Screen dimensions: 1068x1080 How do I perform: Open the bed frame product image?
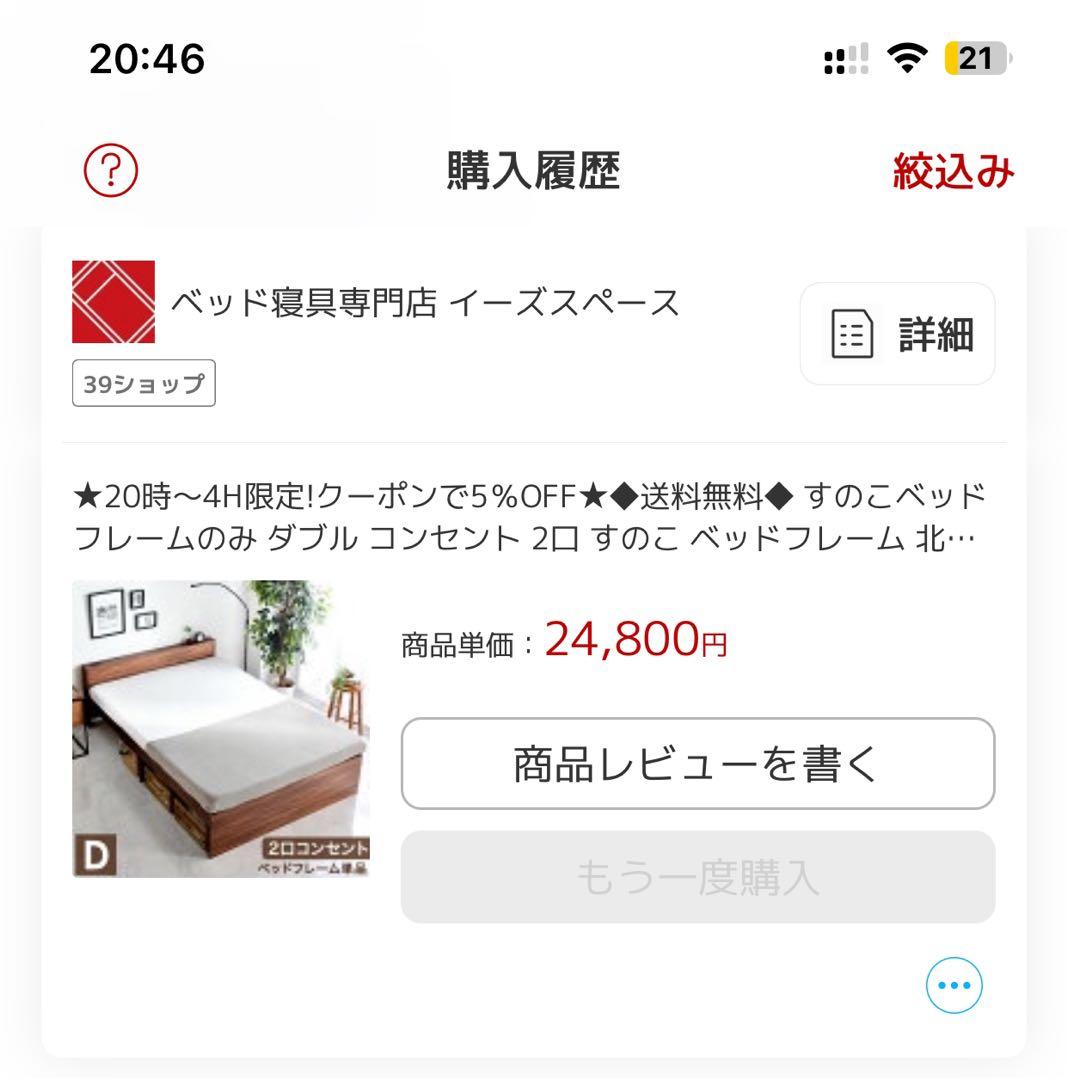(x=221, y=729)
